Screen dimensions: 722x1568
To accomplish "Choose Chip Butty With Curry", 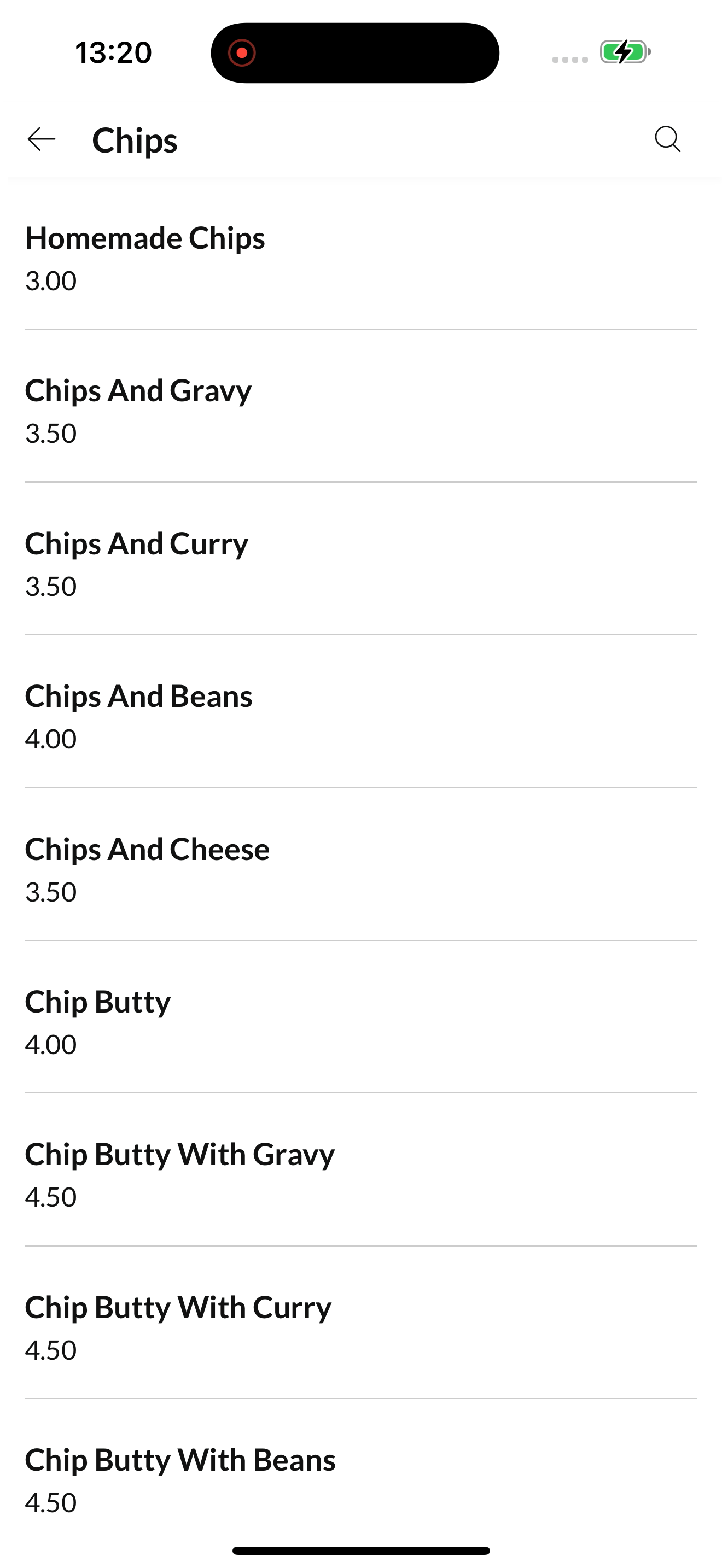I will point(361,1327).
